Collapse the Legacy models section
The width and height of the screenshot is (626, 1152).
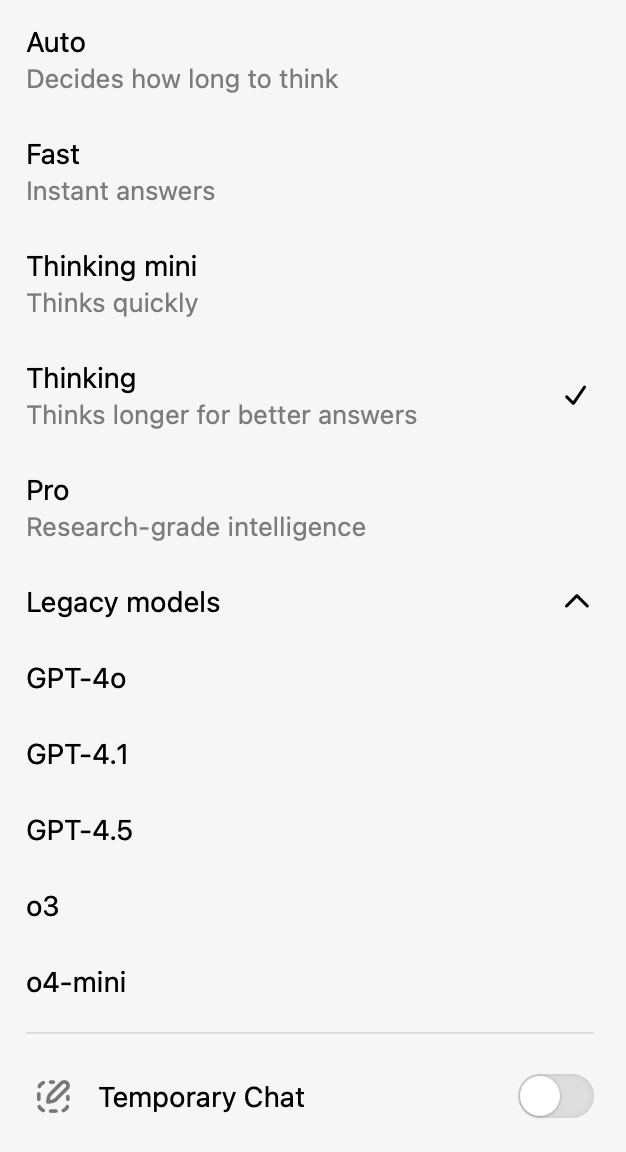[576, 602]
